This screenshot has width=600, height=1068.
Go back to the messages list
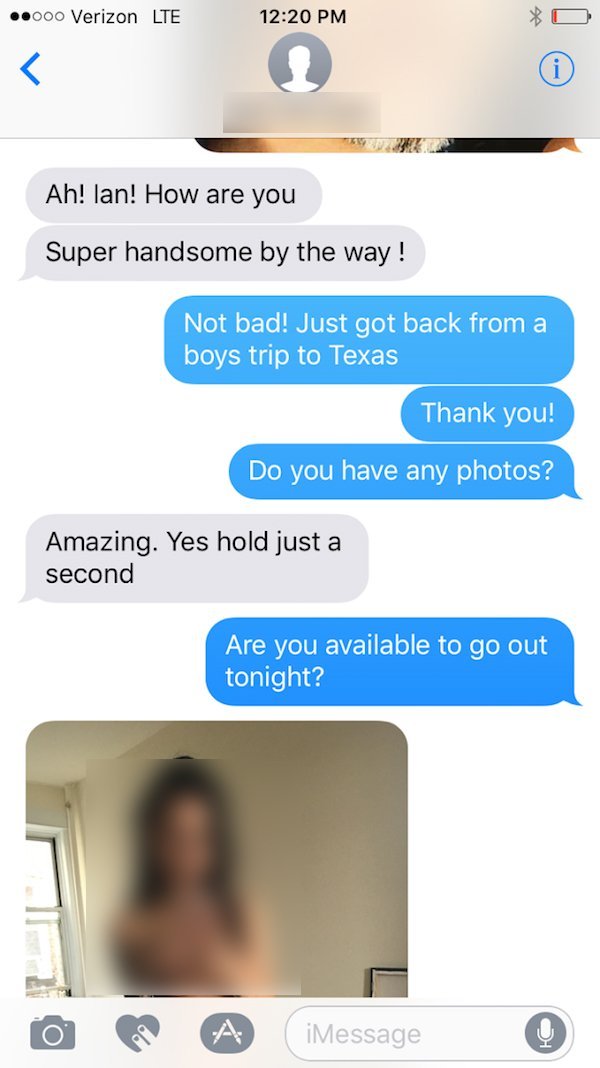31,69
